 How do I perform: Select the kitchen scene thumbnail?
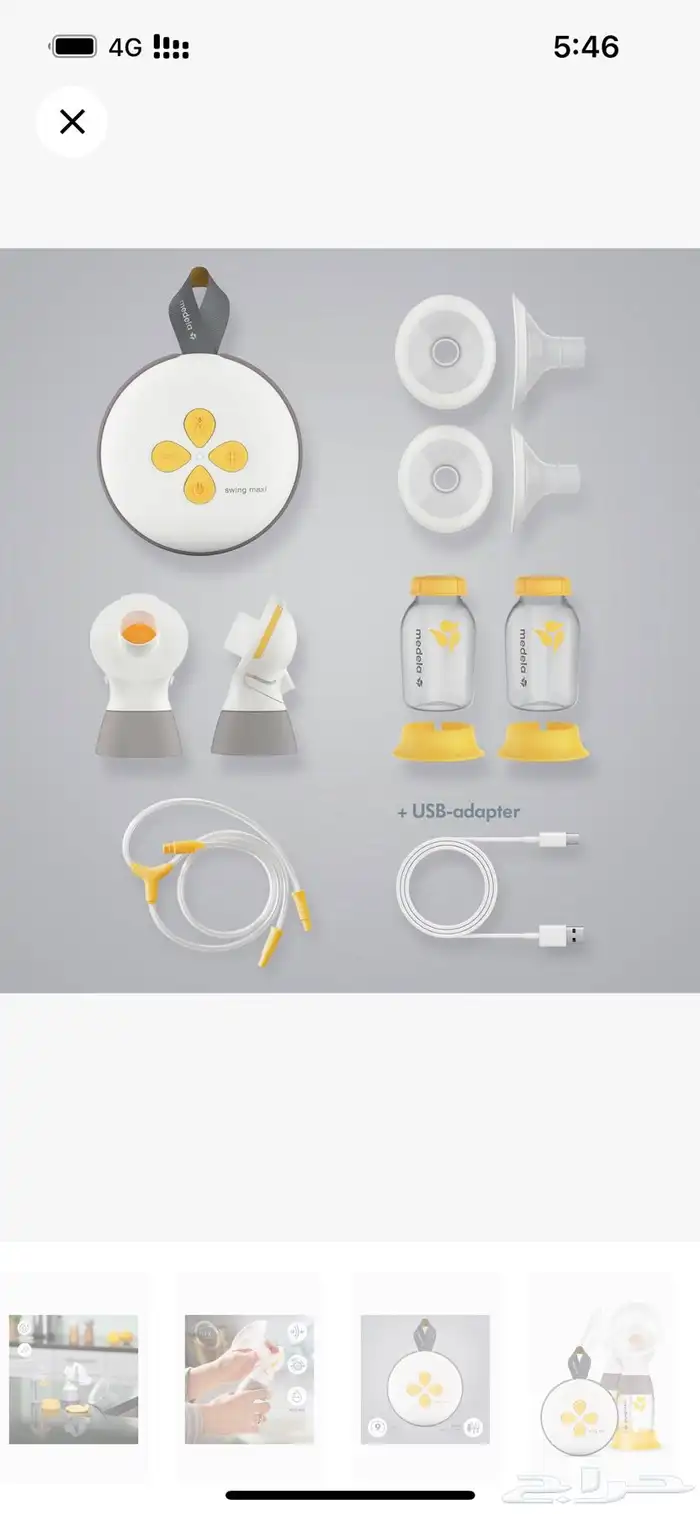pyautogui.click(x=74, y=1378)
